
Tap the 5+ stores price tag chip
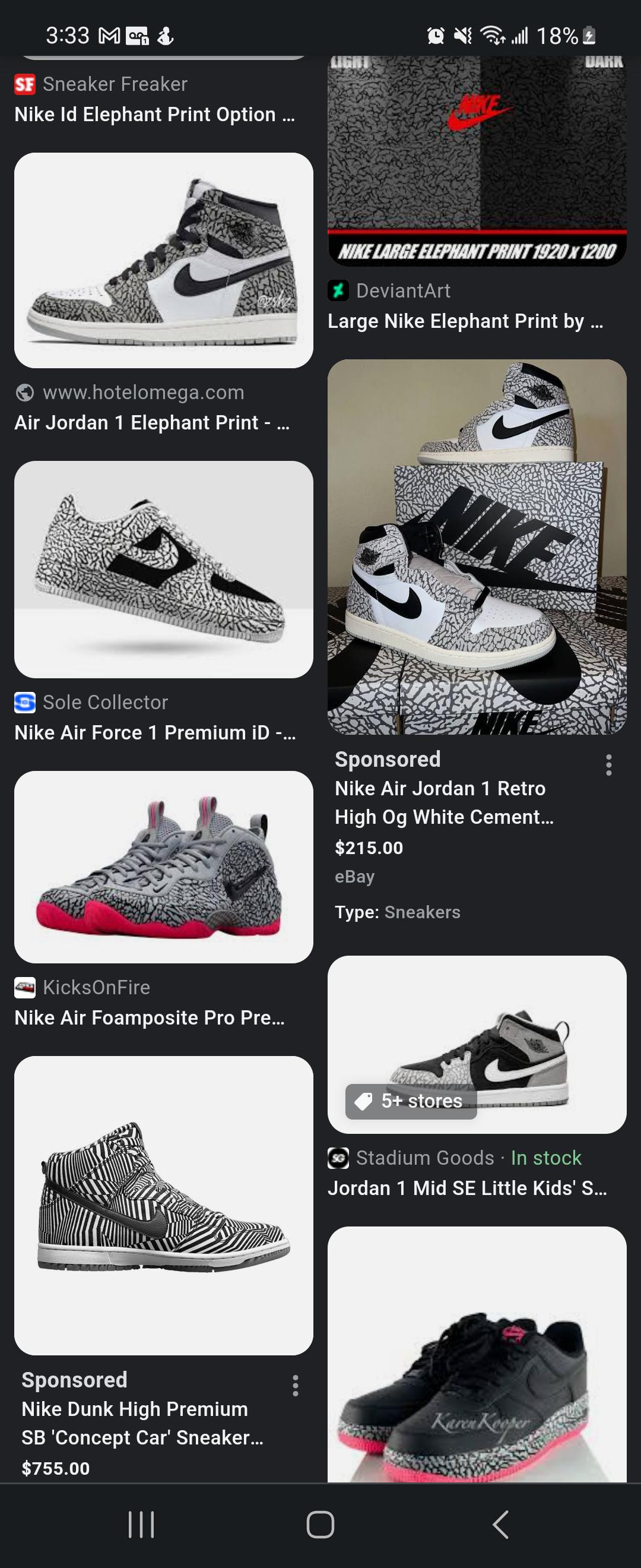click(x=410, y=1101)
